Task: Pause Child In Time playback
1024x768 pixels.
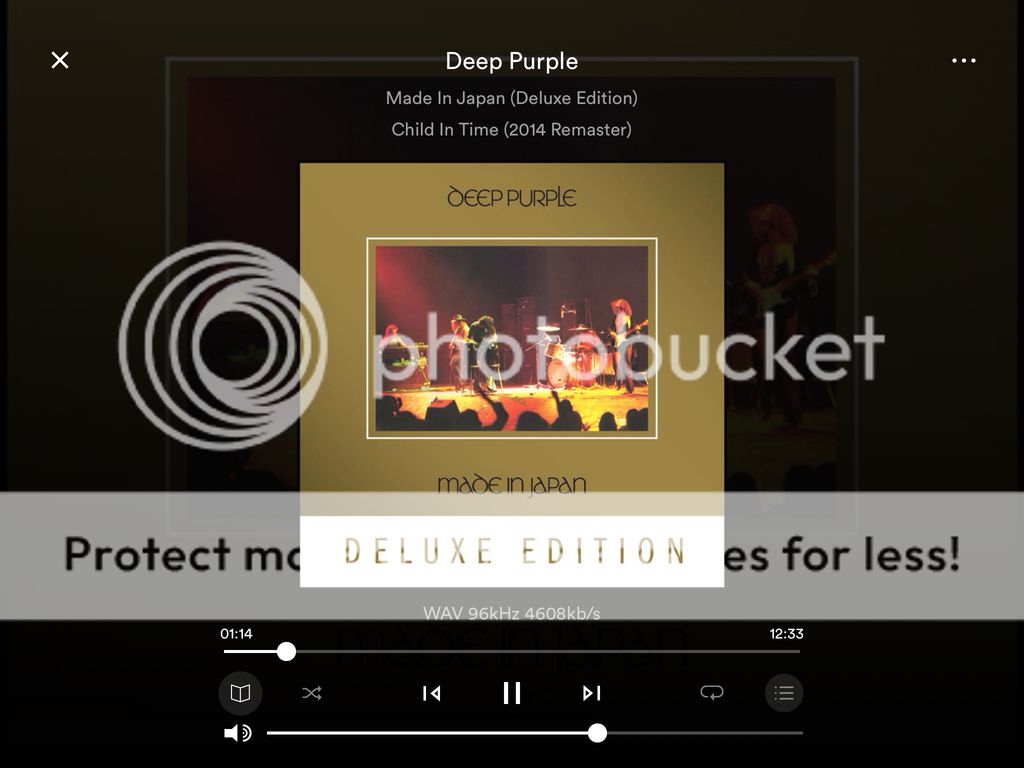Action: click(x=512, y=693)
